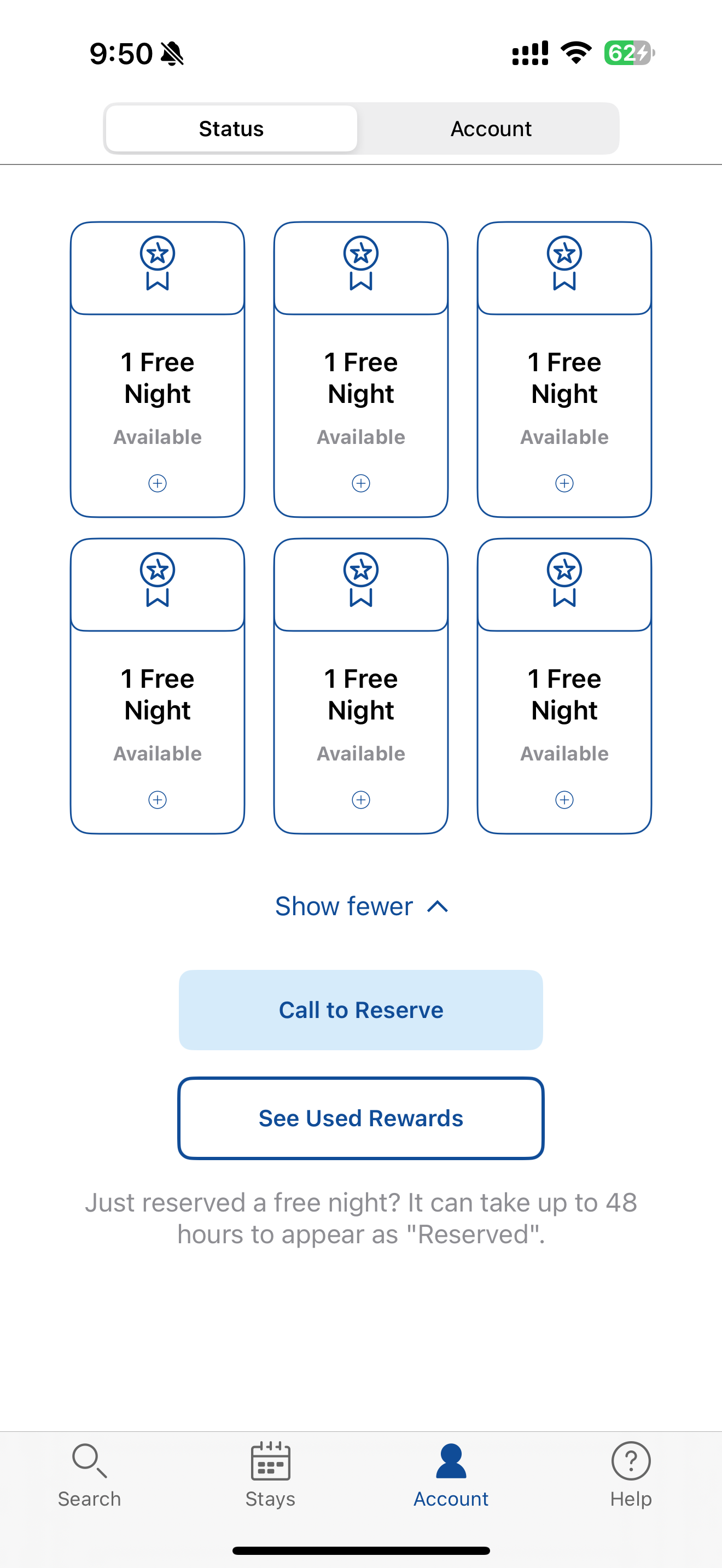Image resolution: width=722 pixels, height=1568 pixels.
Task: Collapse rewards with Show fewer
Action: click(x=362, y=906)
